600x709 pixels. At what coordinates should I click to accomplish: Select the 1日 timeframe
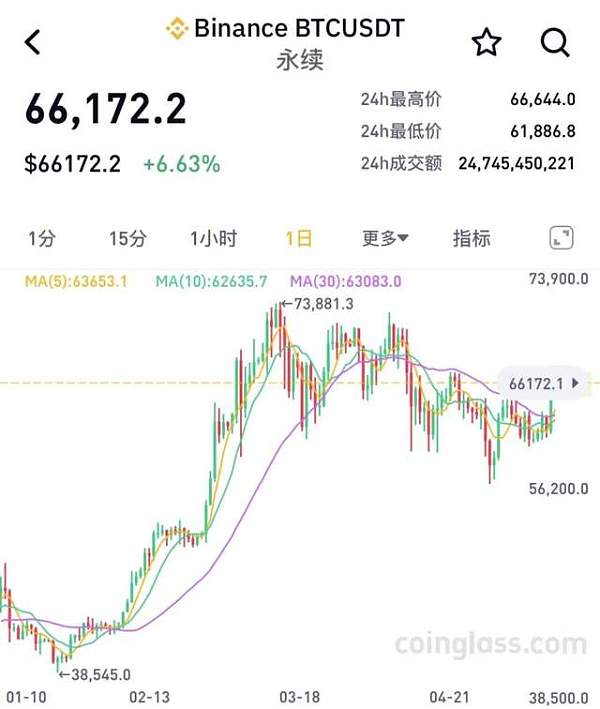pyautogui.click(x=298, y=238)
